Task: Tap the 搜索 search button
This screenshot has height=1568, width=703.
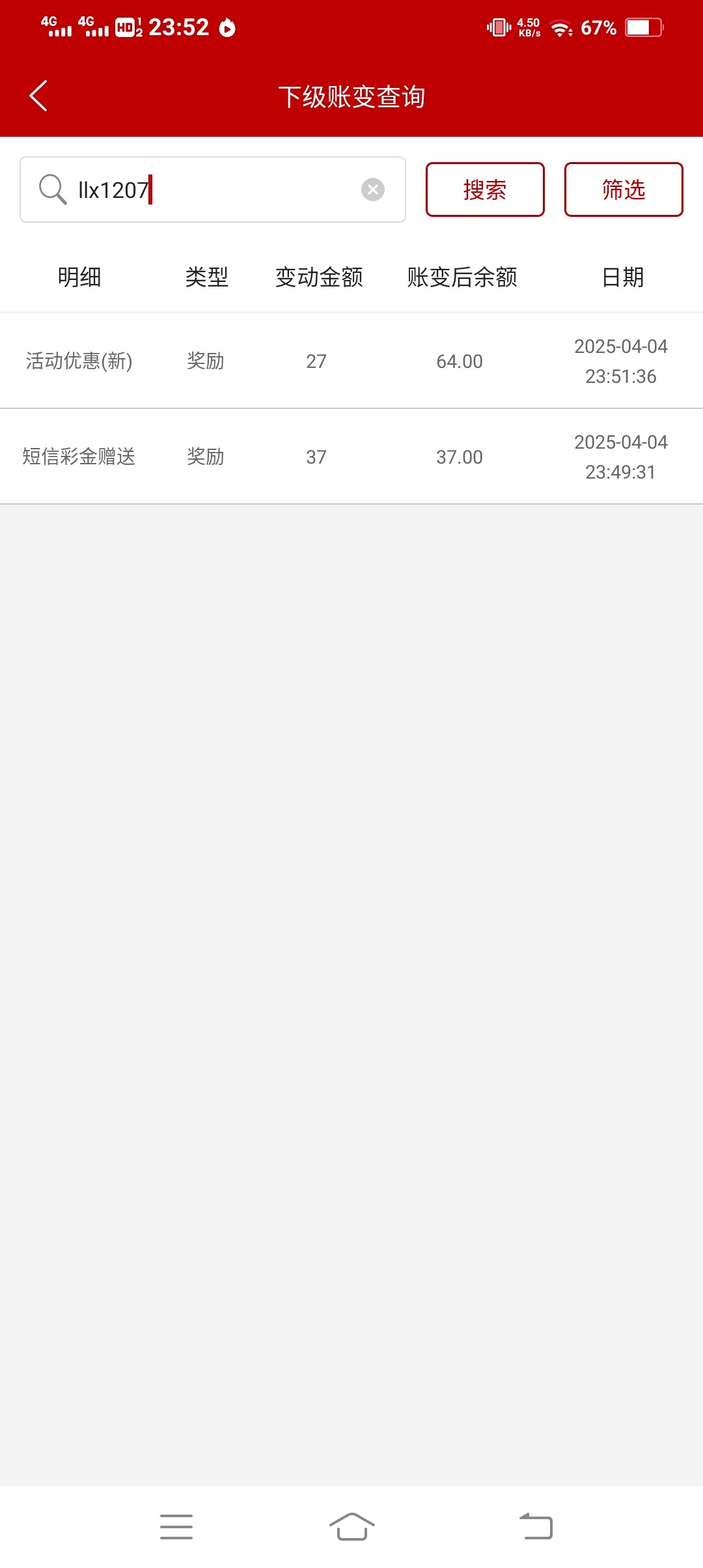Action: (x=485, y=189)
